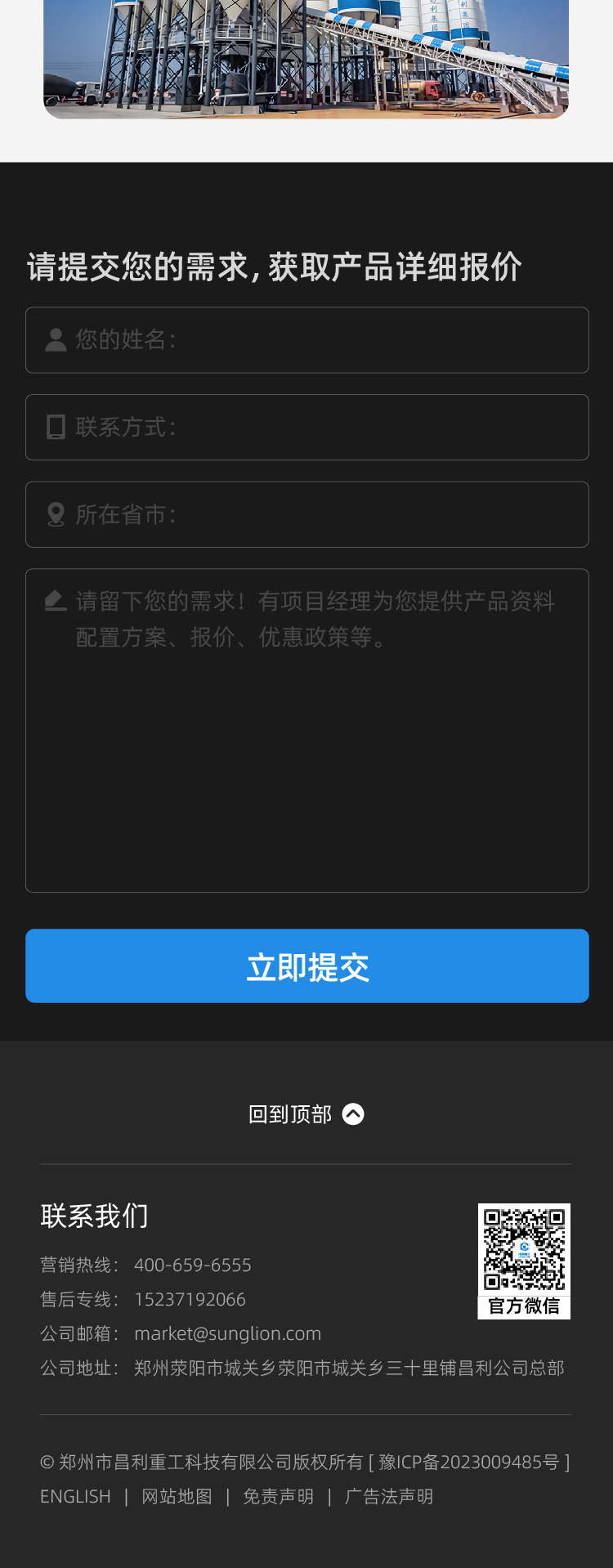Screen dimensions: 613x1568
Task: Dial the after-sales number 15237192066
Action: coord(190,1299)
